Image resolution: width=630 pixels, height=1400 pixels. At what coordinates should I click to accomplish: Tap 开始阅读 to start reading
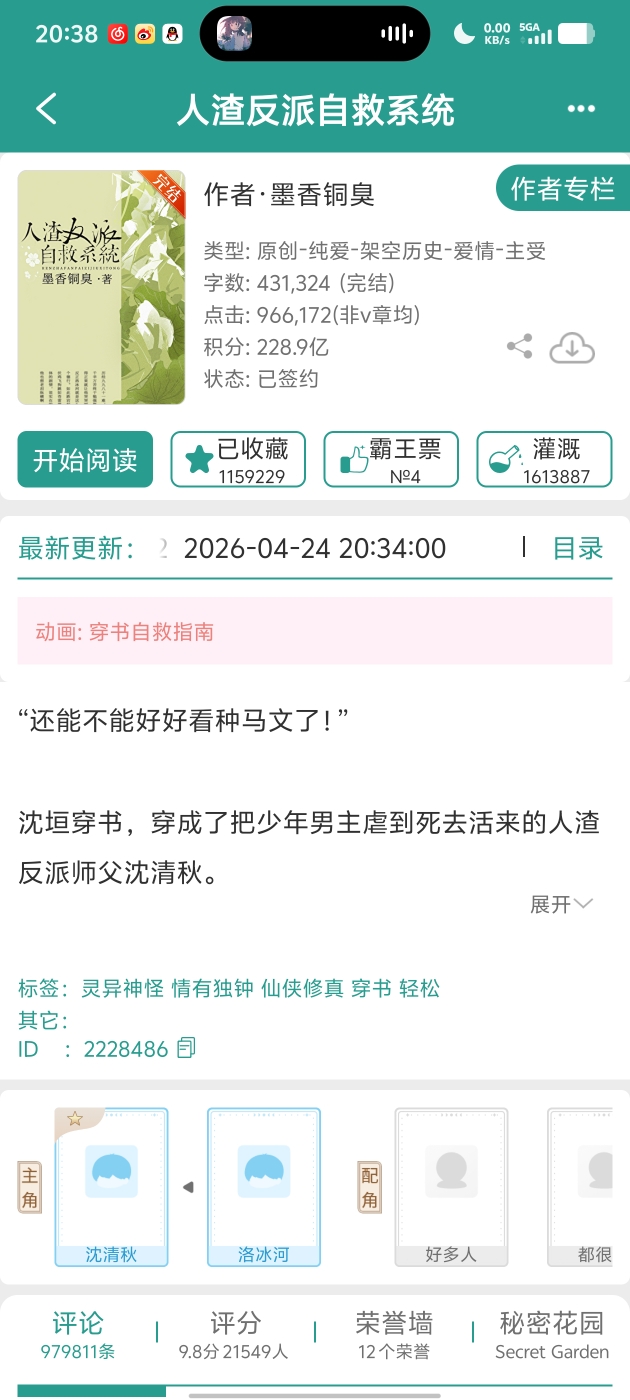point(85,460)
